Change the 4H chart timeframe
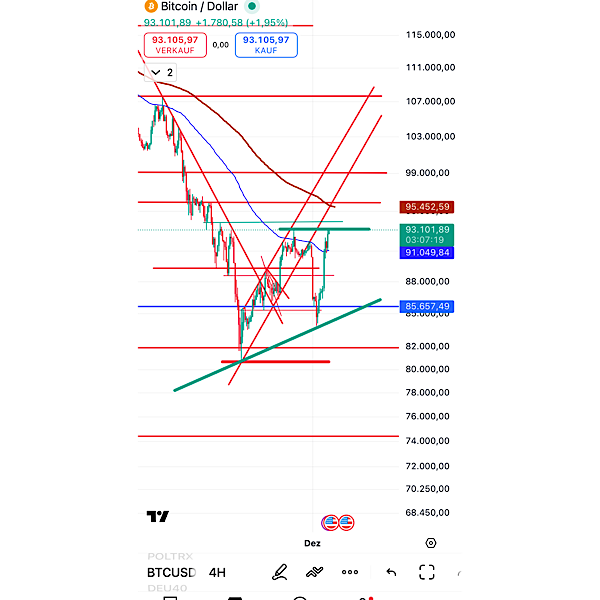Screen dimensions: 600x600 [217, 572]
